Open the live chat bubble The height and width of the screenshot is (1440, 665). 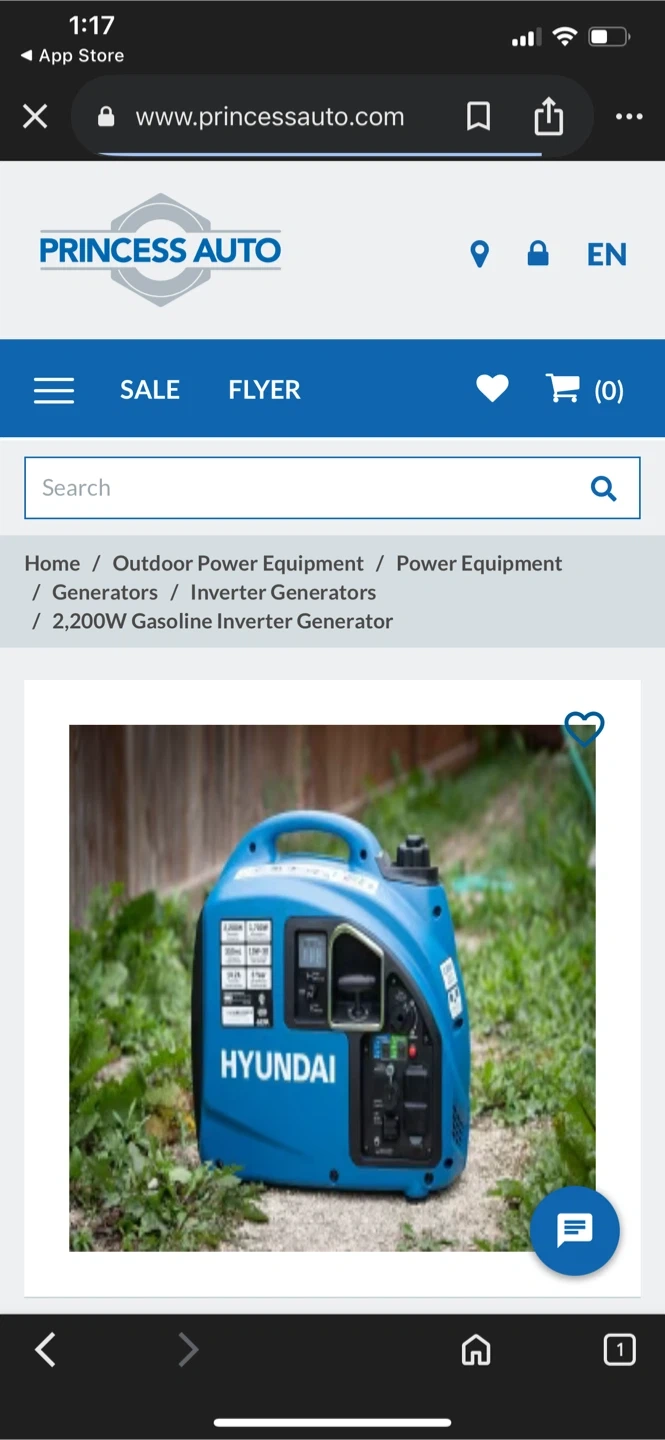pyautogui.click(x=575, y=1231)
